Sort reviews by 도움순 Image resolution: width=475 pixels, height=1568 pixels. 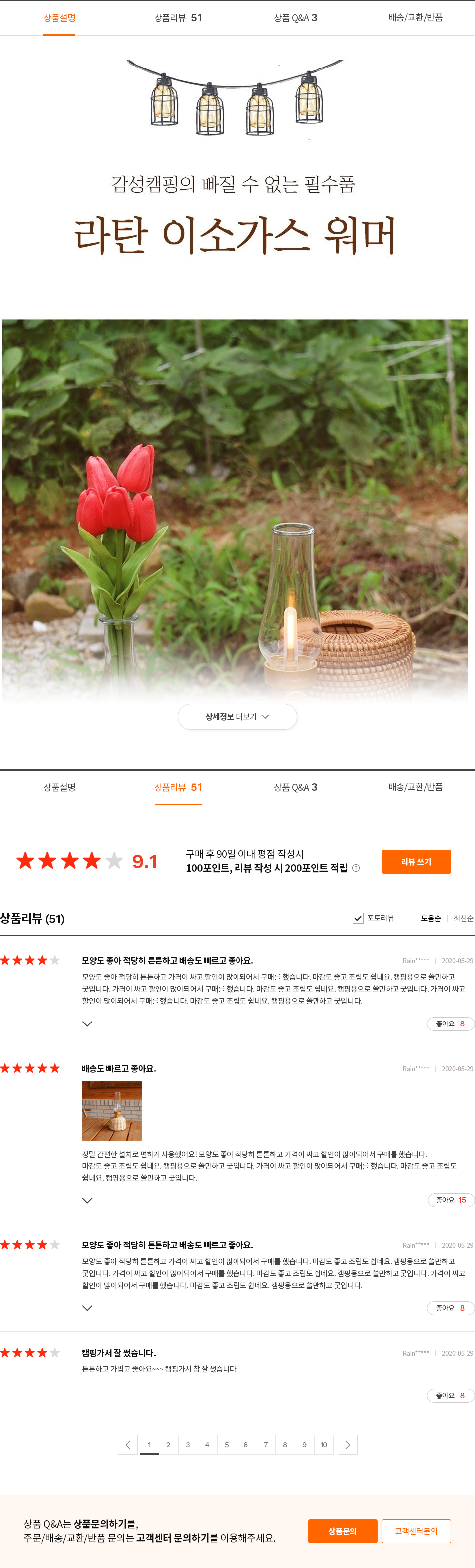click(x=431, y=918)
